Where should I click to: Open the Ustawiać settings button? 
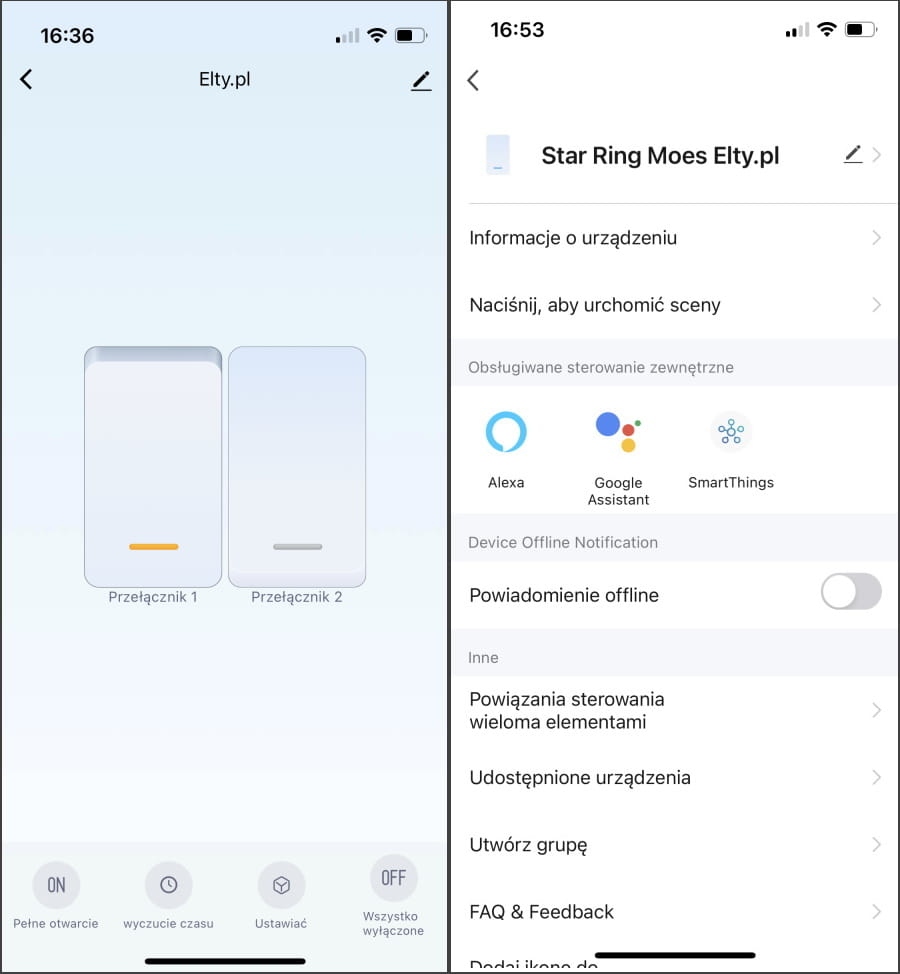tap(281, 885)
